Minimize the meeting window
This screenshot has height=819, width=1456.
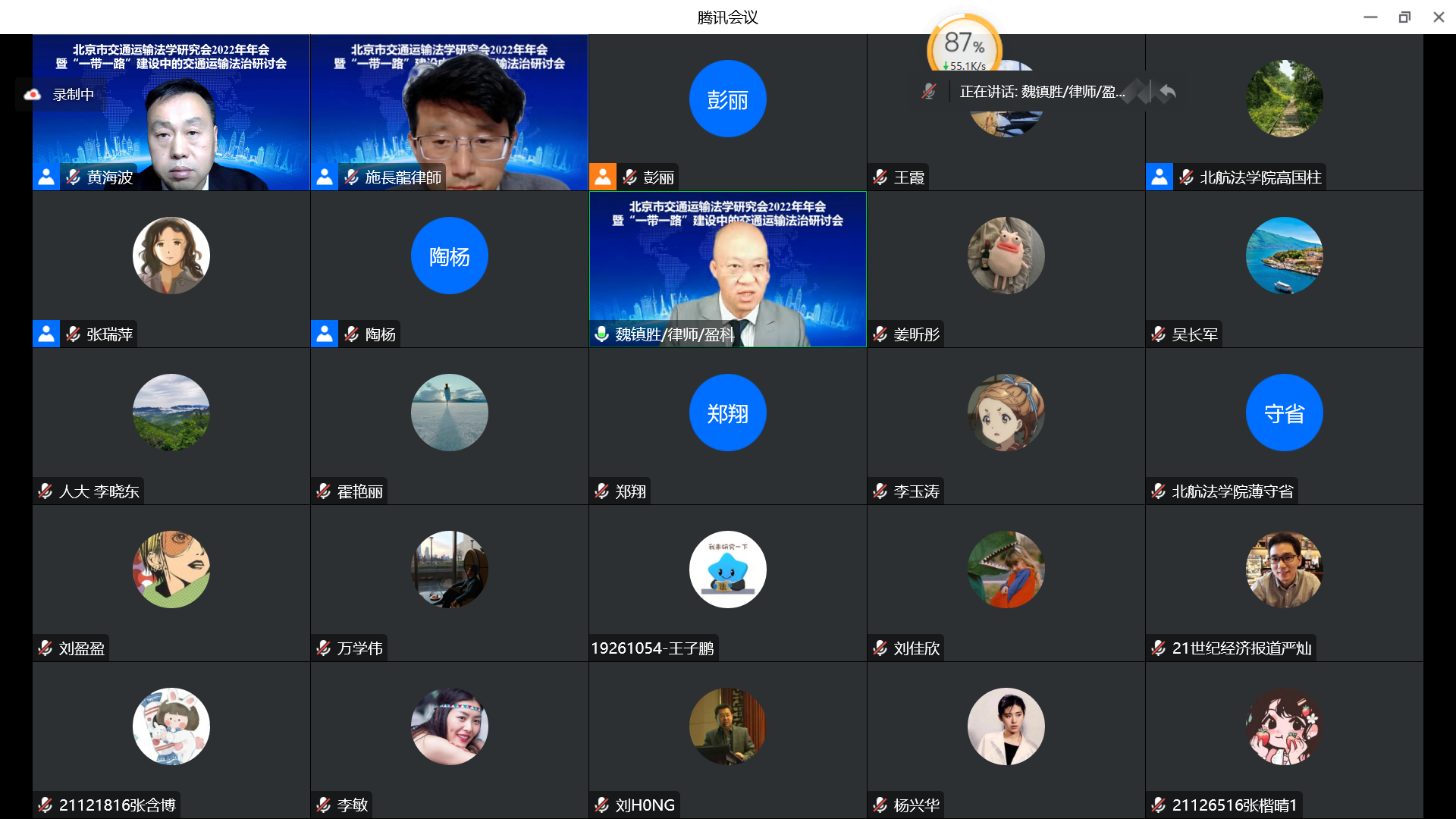pos(1370,17)
